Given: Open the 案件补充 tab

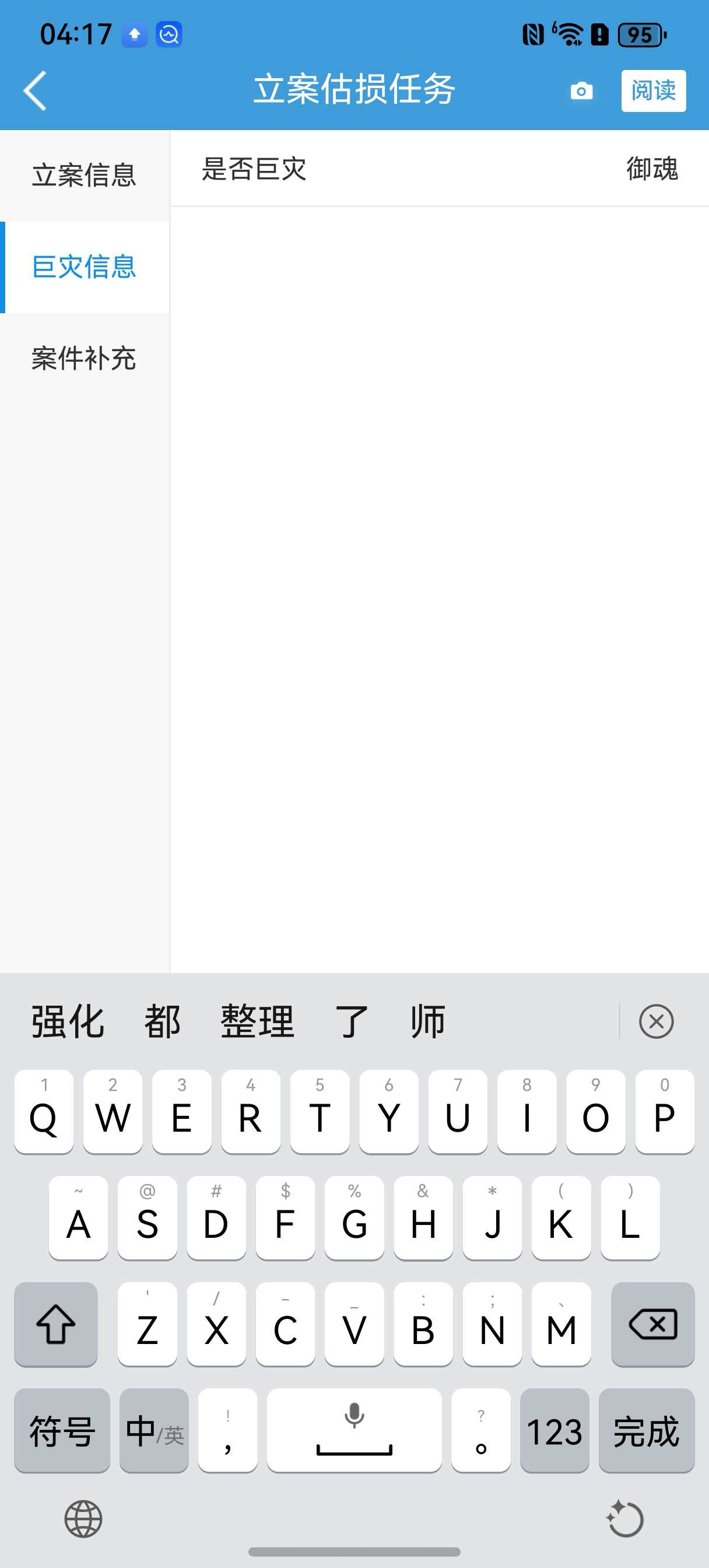Looking at the screenshot, I should click(x=85, y=358).
